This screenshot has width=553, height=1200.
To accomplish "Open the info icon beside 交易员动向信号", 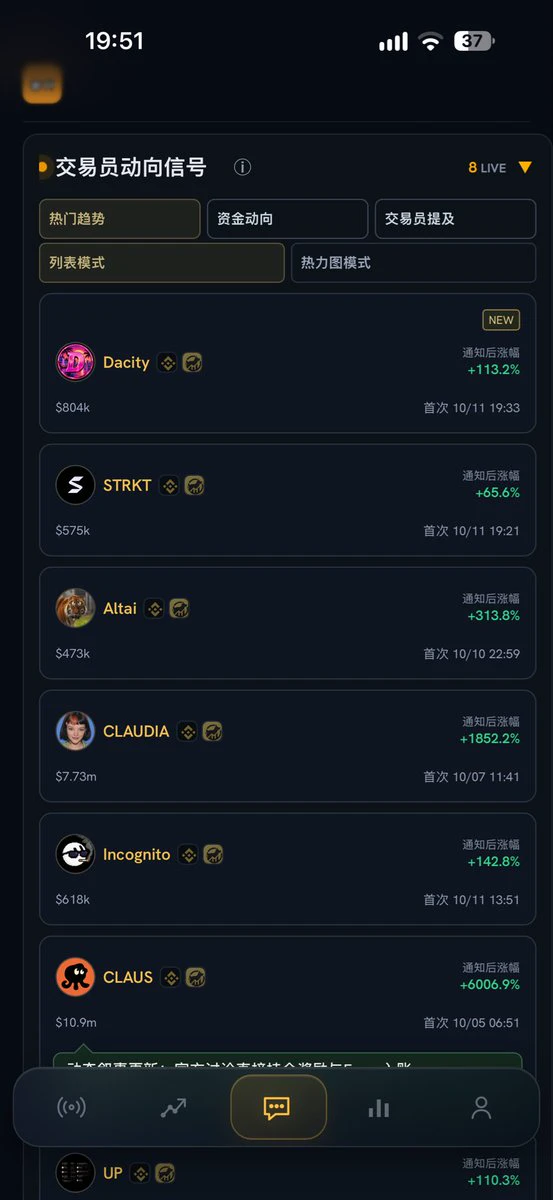I will pyautogui.click(x=242, y=168).
